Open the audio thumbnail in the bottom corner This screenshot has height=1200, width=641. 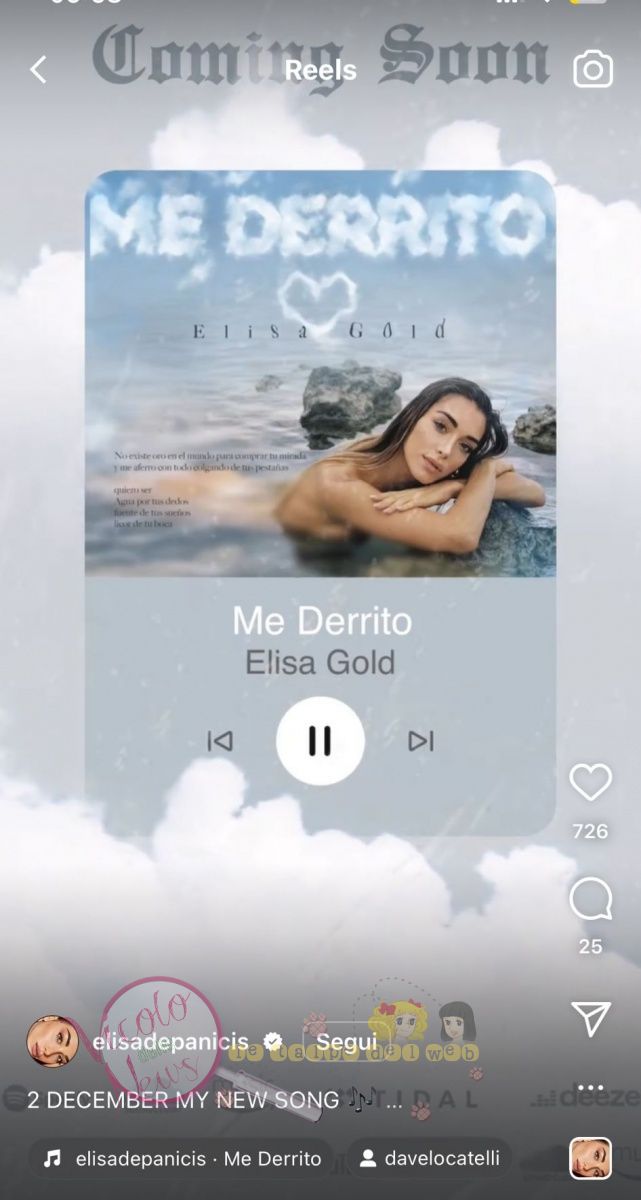pyautogui.click(x=590, y=1159)
